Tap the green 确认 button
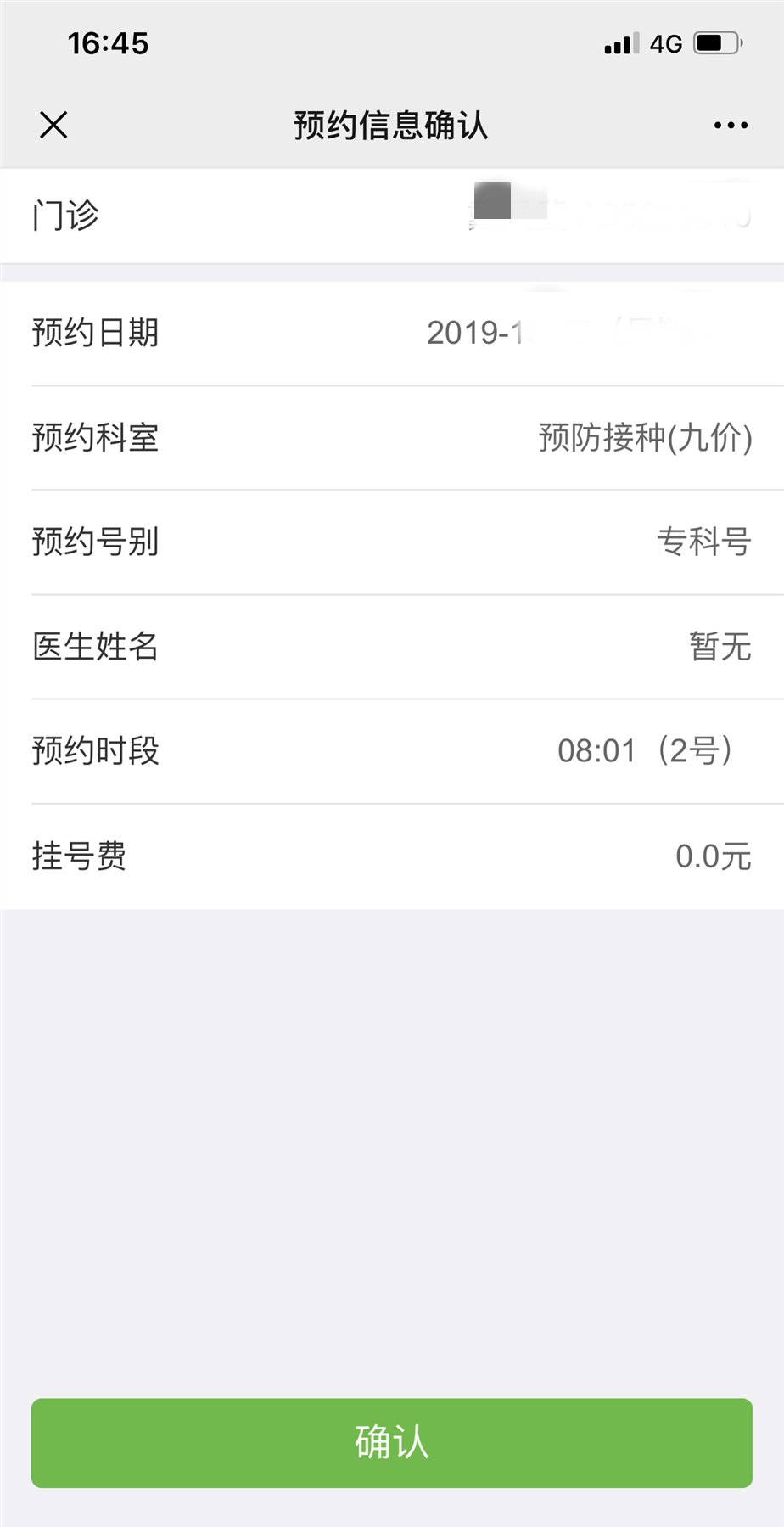Image resolution: width=784 pixels, height=1527 pixels. [x=392, y=1443]
